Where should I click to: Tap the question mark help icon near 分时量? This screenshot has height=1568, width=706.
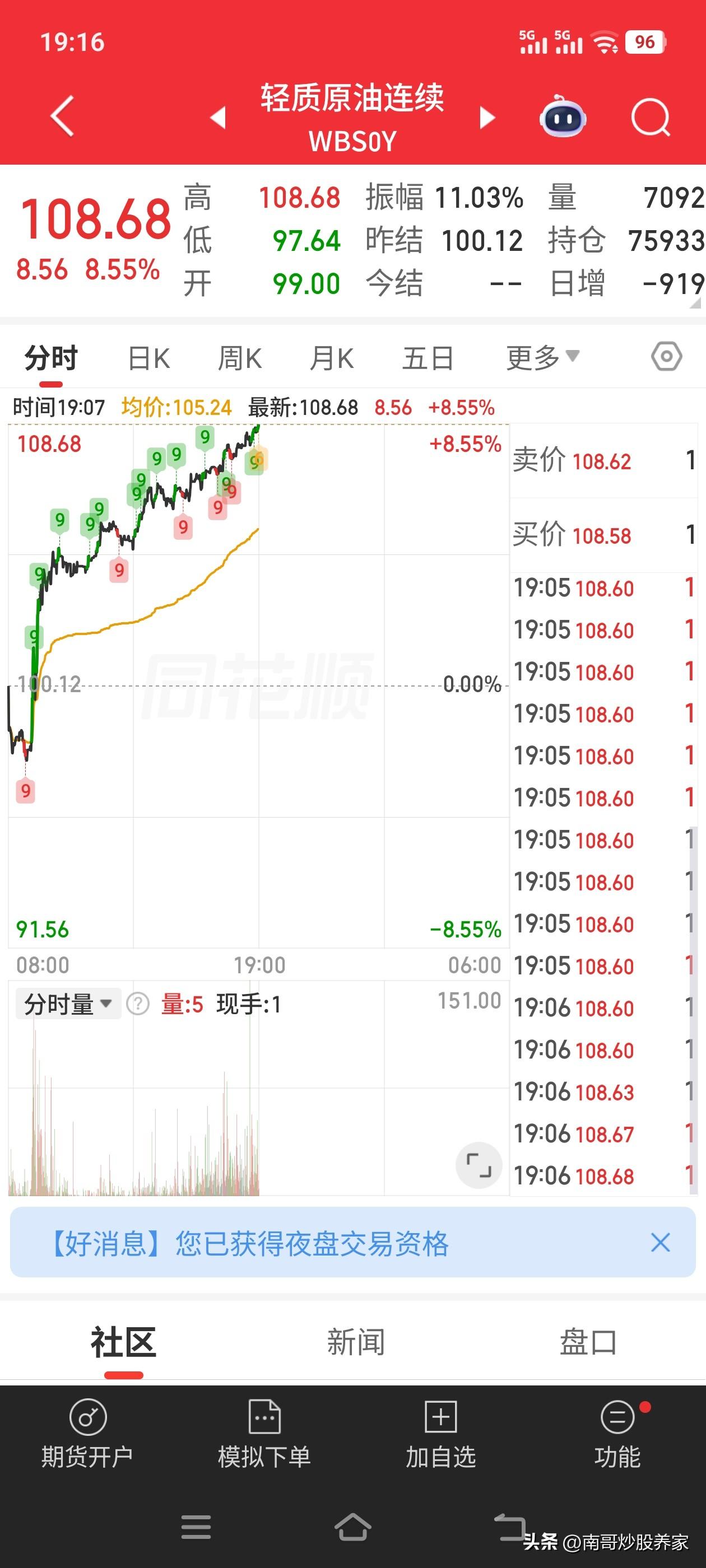click(x=139, y=1002)
